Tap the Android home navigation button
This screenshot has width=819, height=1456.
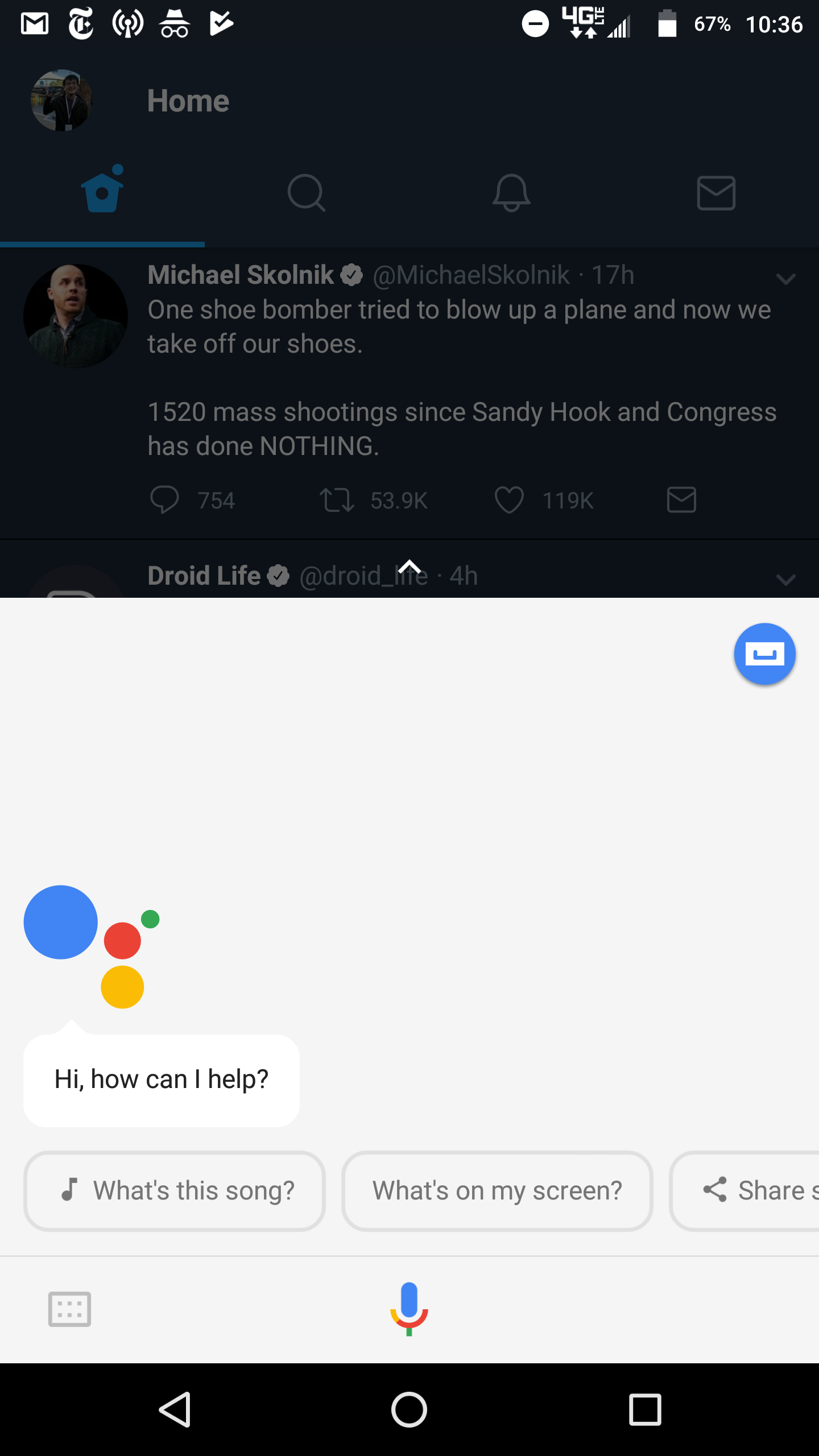[x=409, y=1409]
